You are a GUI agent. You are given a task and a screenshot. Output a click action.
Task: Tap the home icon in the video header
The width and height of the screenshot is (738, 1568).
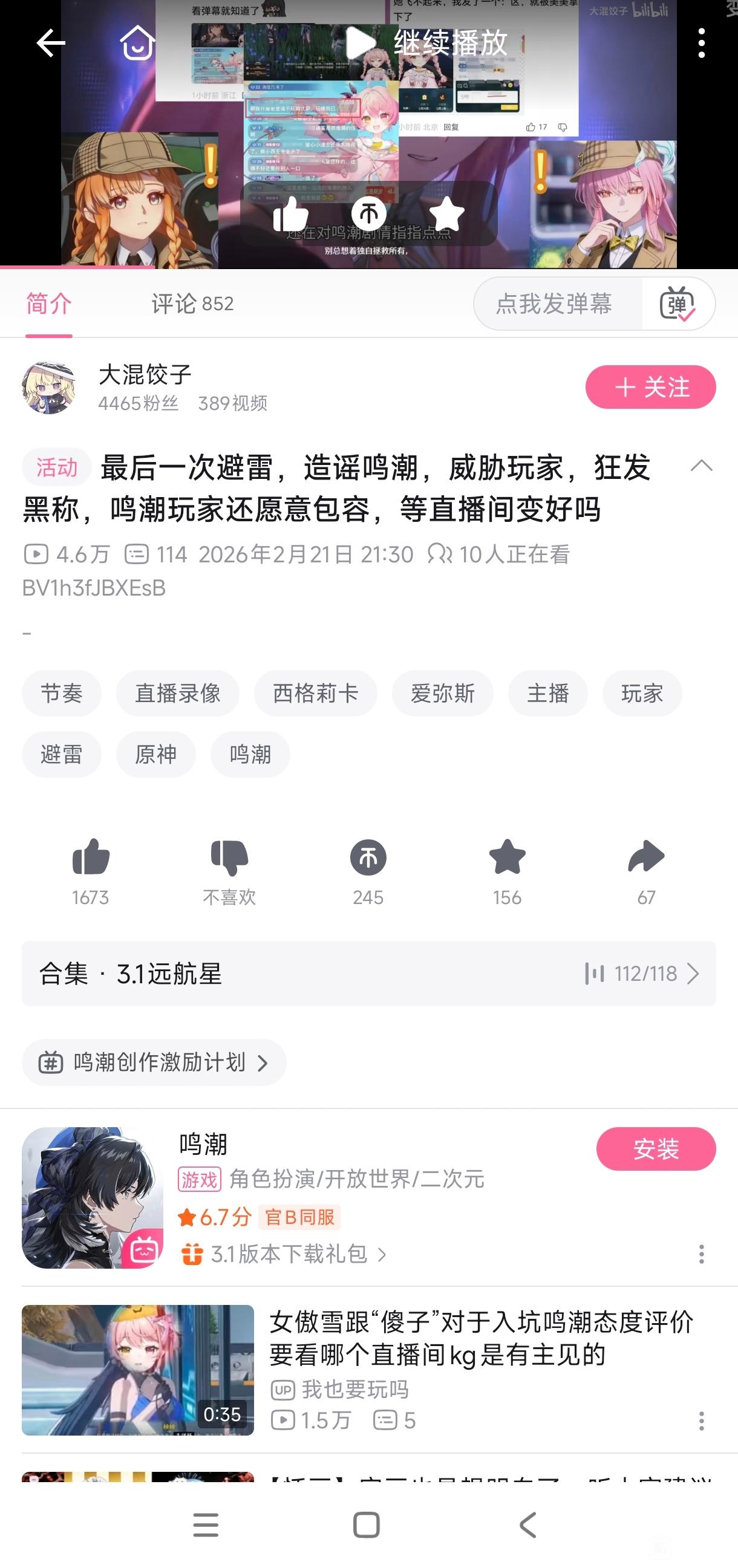tap(137, 43)
